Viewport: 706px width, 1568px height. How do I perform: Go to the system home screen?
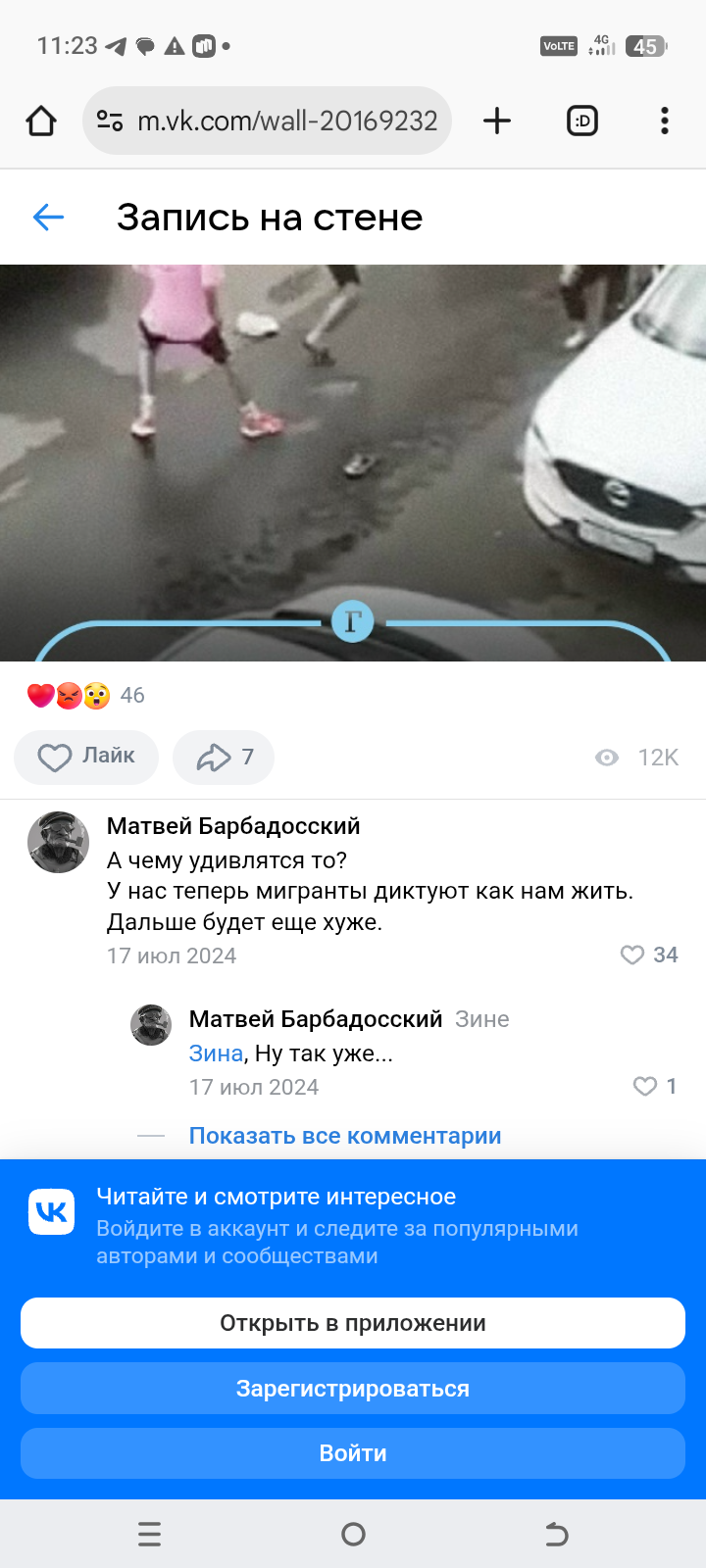pyautogui.click(x=353, y=1534)
